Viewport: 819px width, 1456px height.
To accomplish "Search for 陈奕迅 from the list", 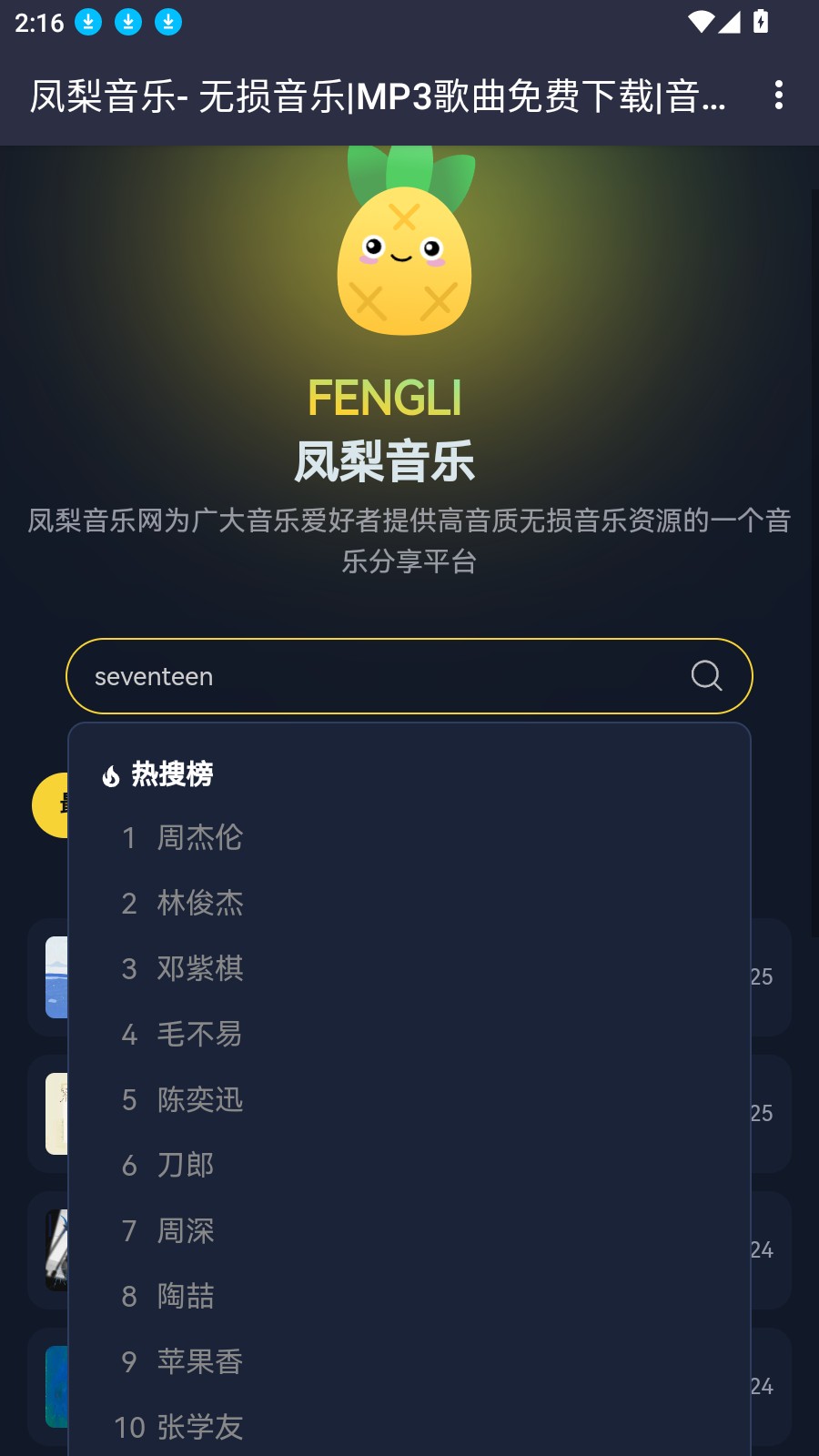I will click(x=199, y=1099).
